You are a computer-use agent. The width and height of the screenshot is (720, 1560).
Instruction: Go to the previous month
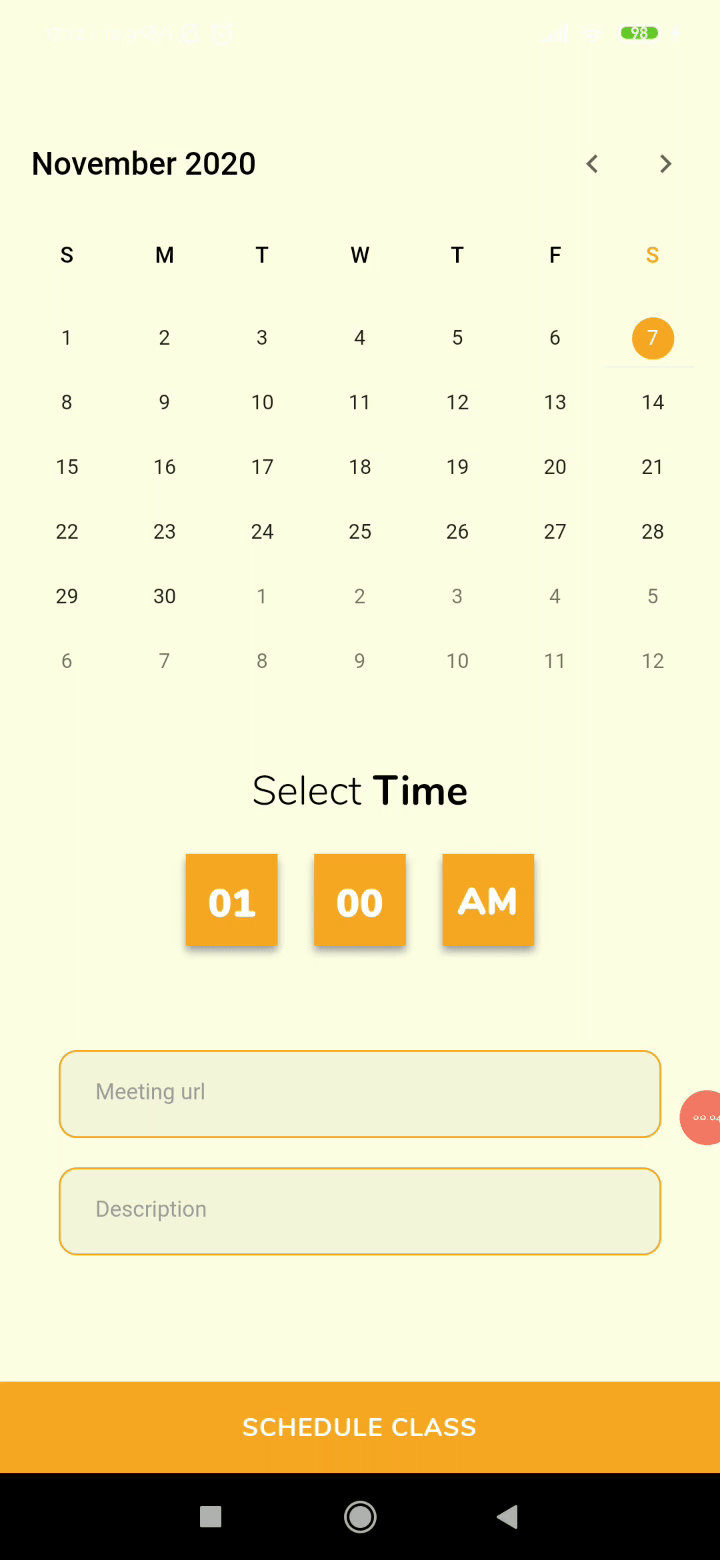click(592, 164)
